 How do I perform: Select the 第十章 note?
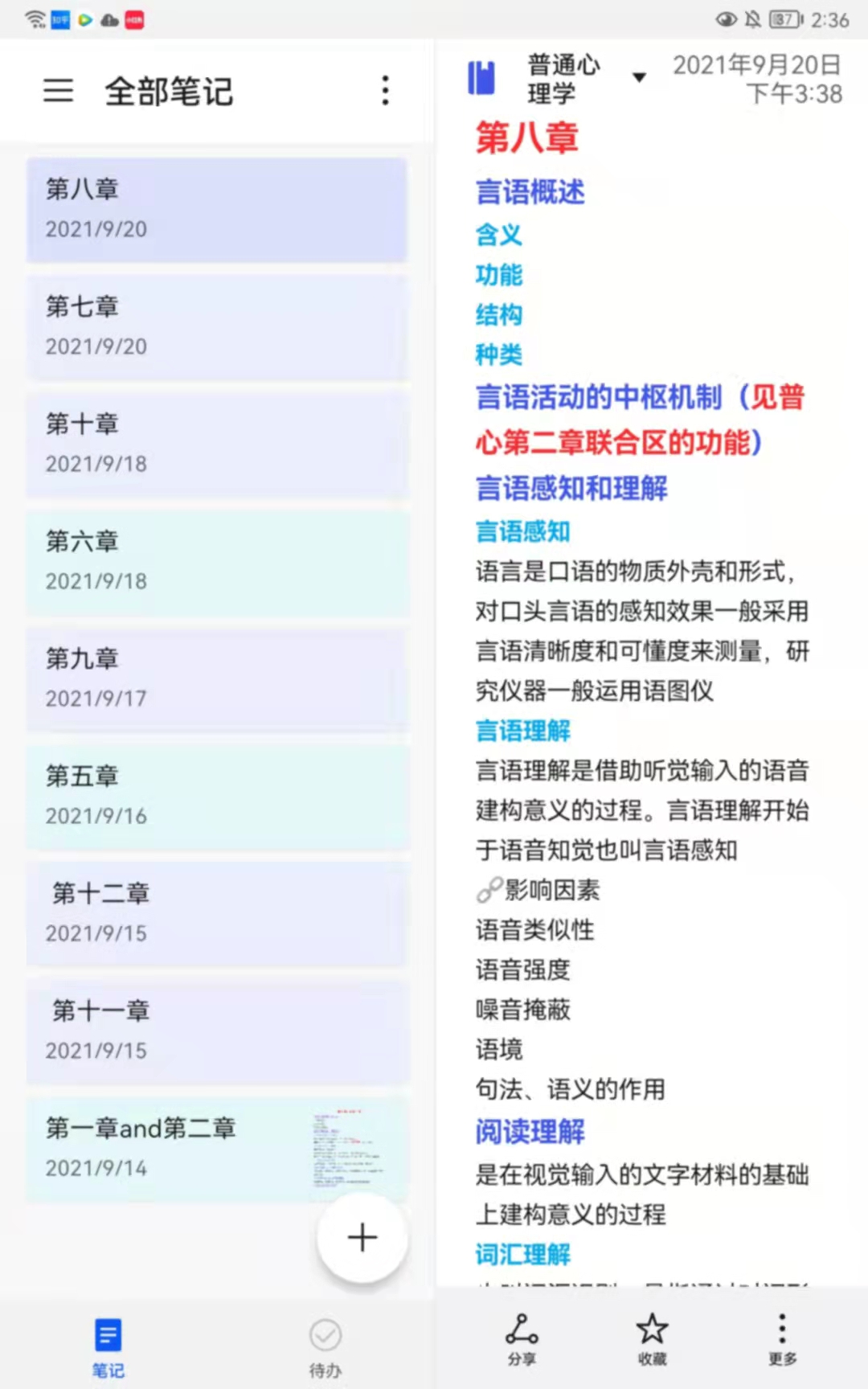coord(217,444)
